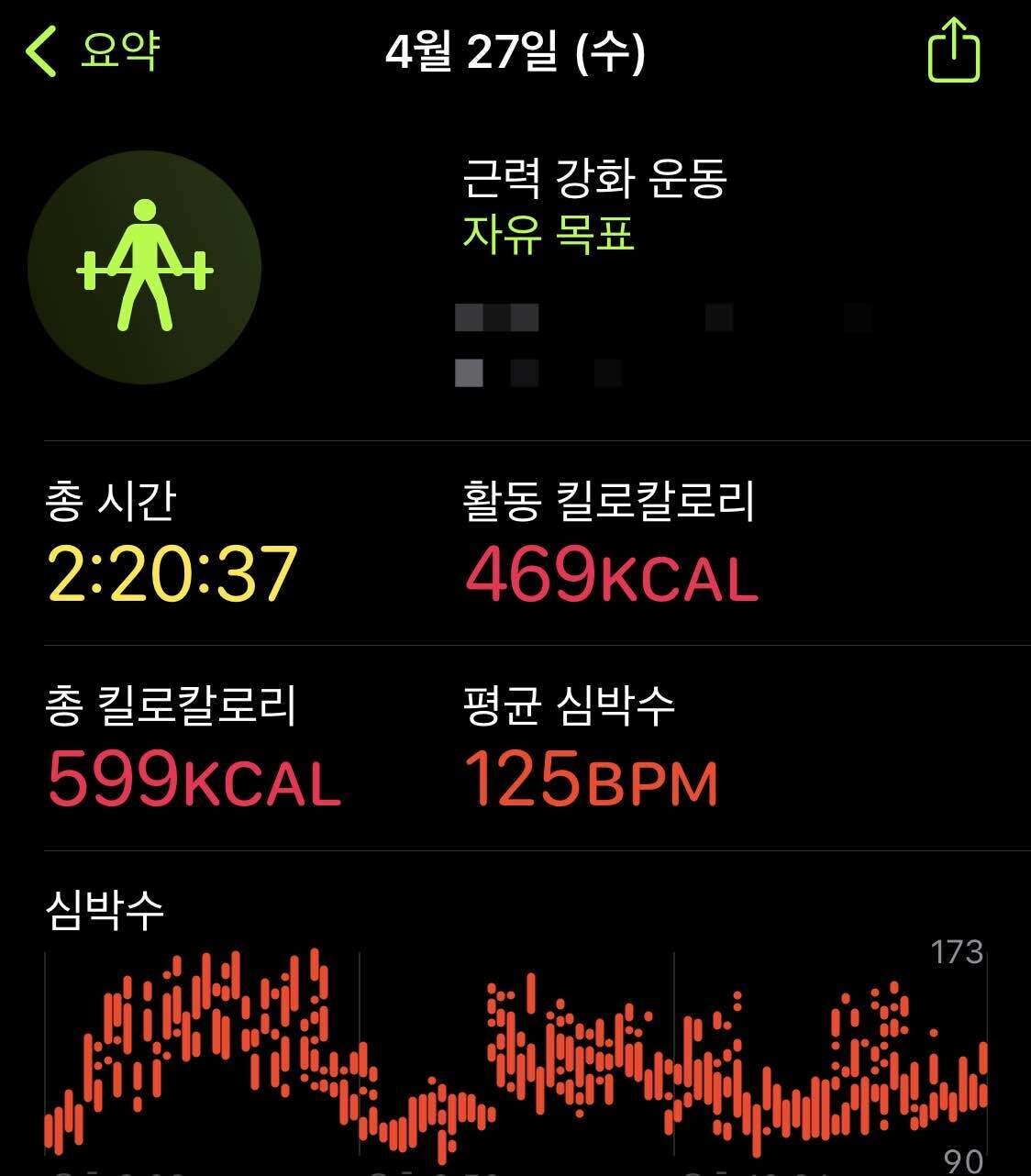Open the 평균 심박수 stat tile
Image resolution: width=1031 pixels, height=1176 pixels.
(x=592, y=743)
